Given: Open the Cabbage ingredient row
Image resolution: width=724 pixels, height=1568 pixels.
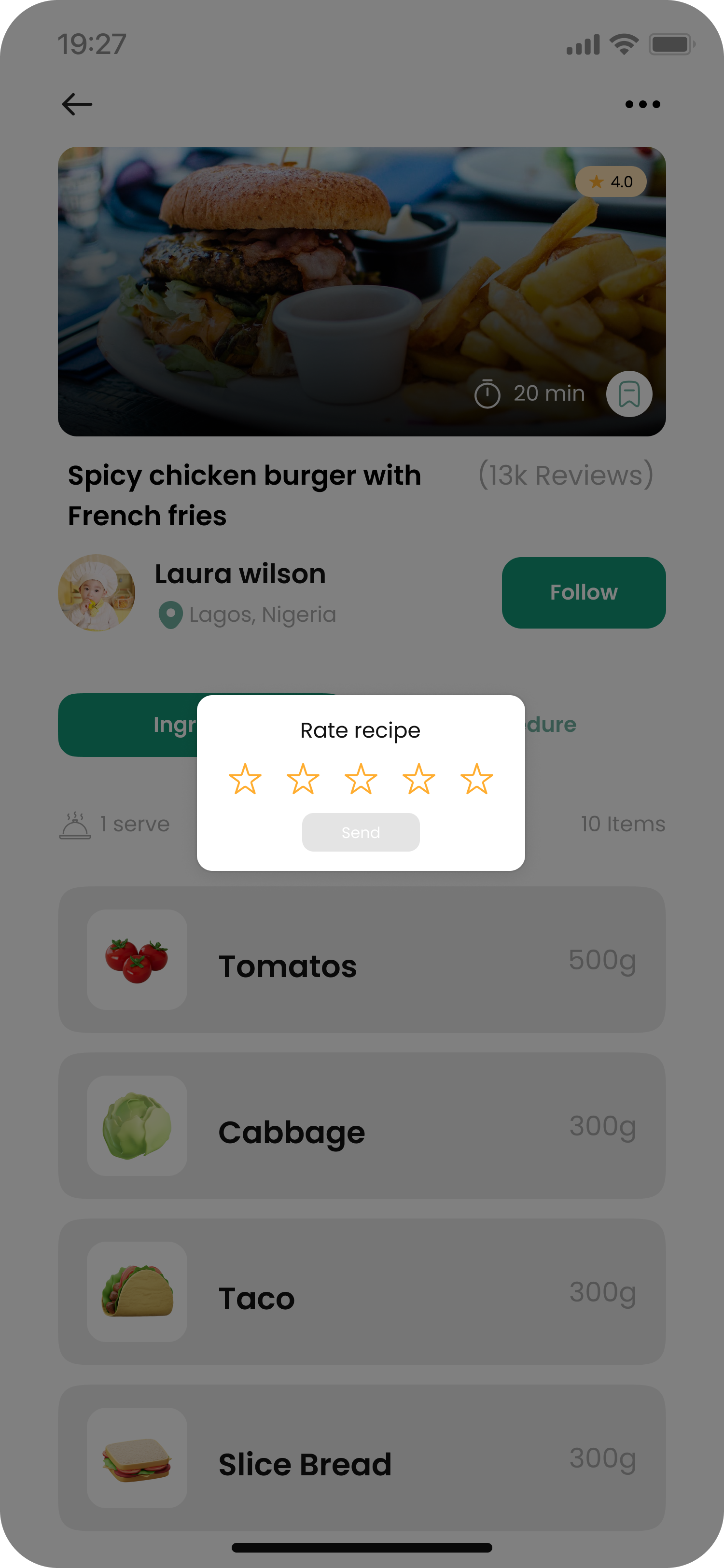Looking at the screenshot, I should coord(362,1125).
